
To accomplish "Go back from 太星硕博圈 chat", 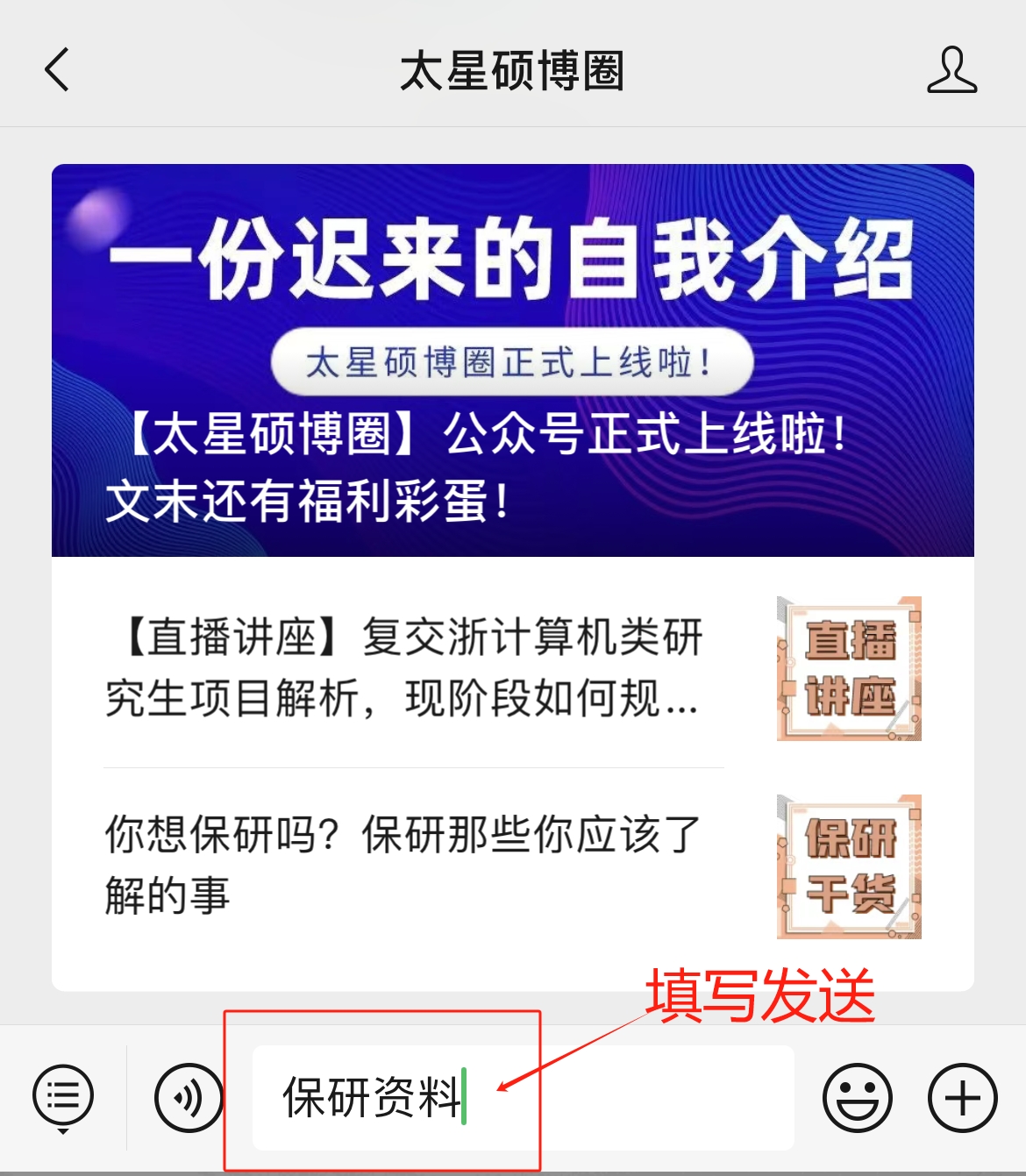I will coord(57,70).
